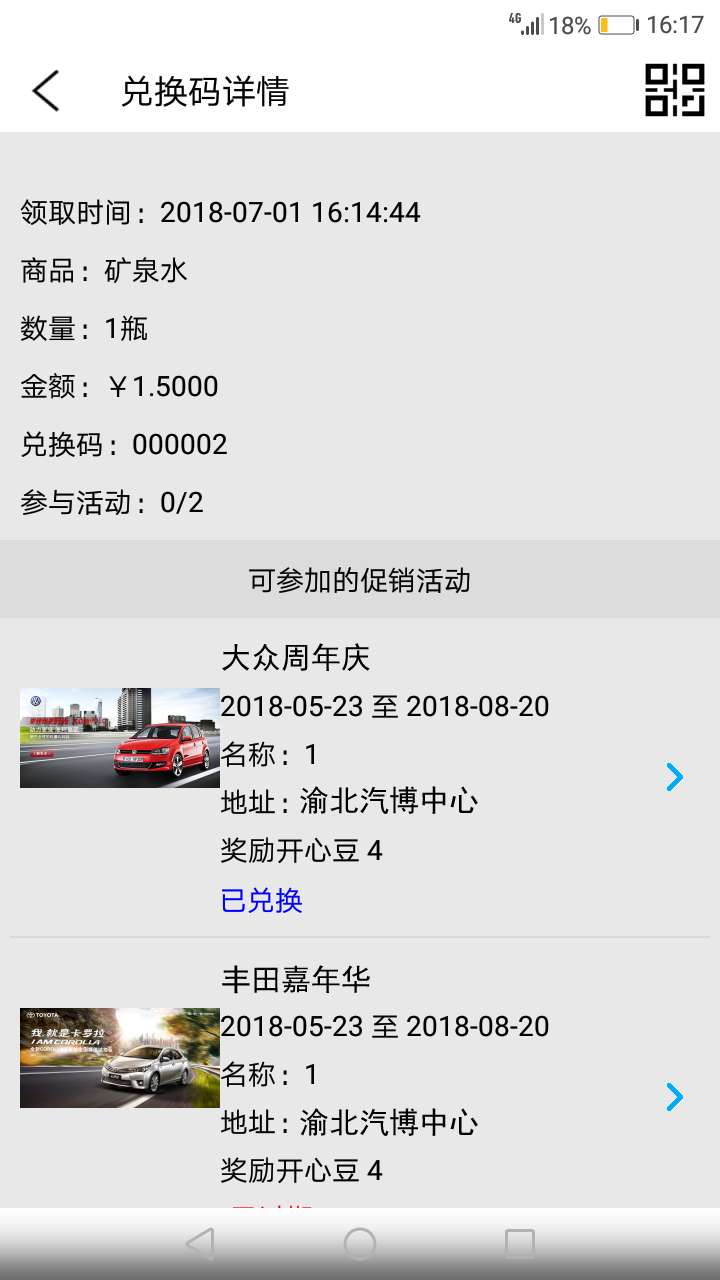Open the 丰田嘉年华 promotion
The image size is (720, 1280).
tap(674, 1097)
